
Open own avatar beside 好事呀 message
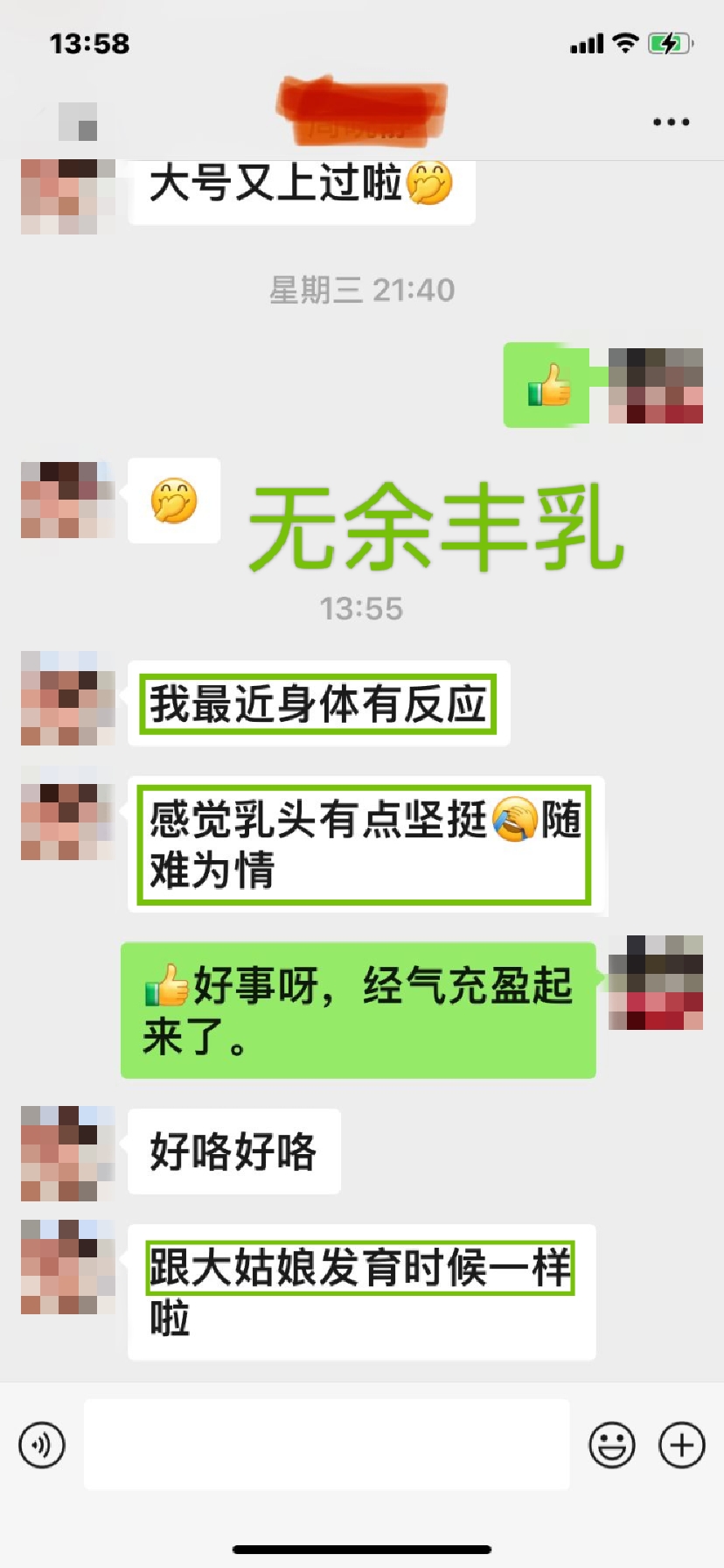[x=656, y=983]
